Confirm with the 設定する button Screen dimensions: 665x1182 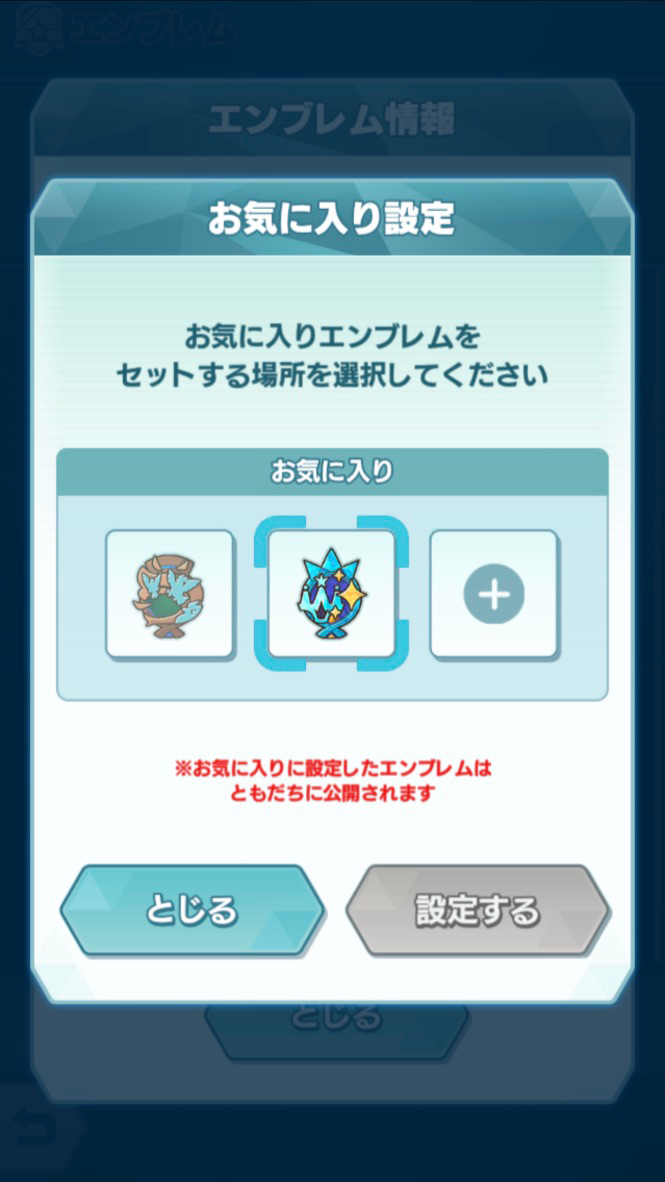coord(477,911)
